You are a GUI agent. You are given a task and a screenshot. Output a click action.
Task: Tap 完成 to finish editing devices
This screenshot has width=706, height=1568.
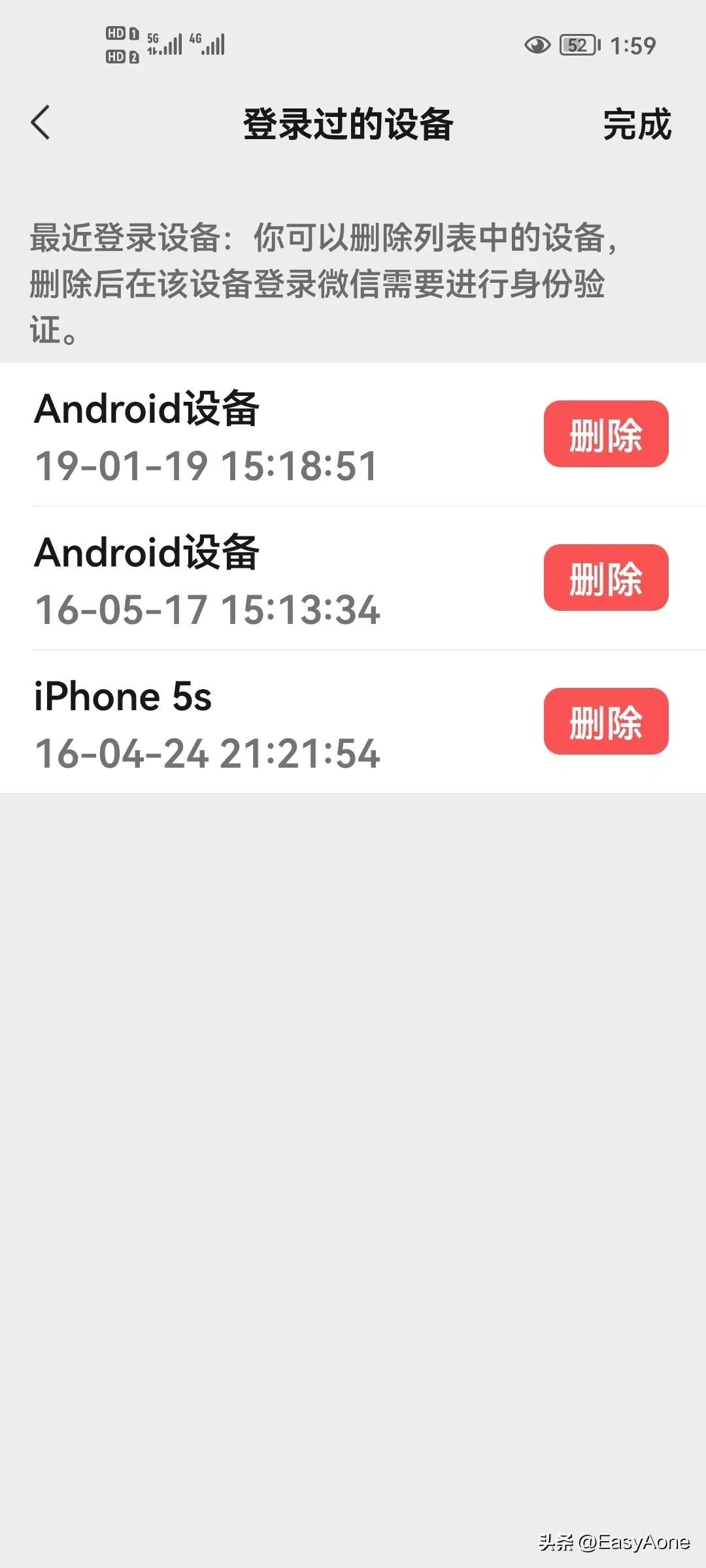[637, 124]
